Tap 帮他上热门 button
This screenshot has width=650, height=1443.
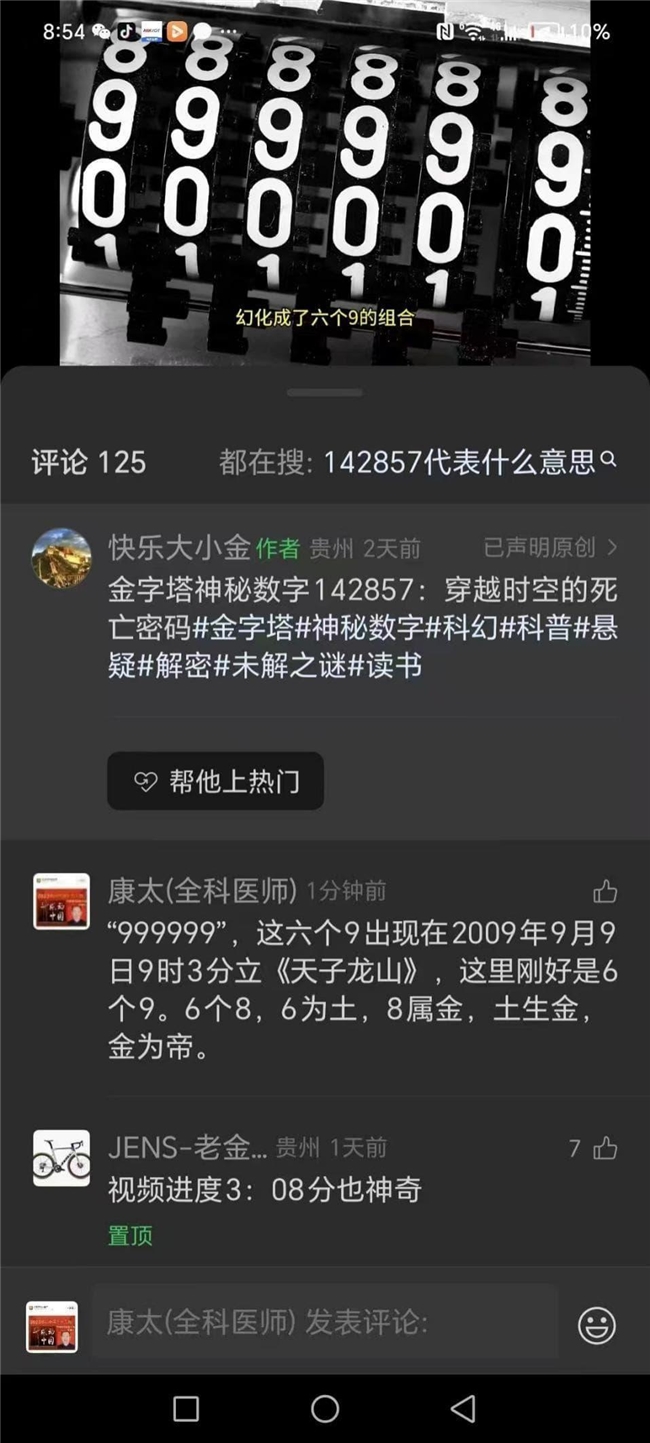click(x=216, y=781)
